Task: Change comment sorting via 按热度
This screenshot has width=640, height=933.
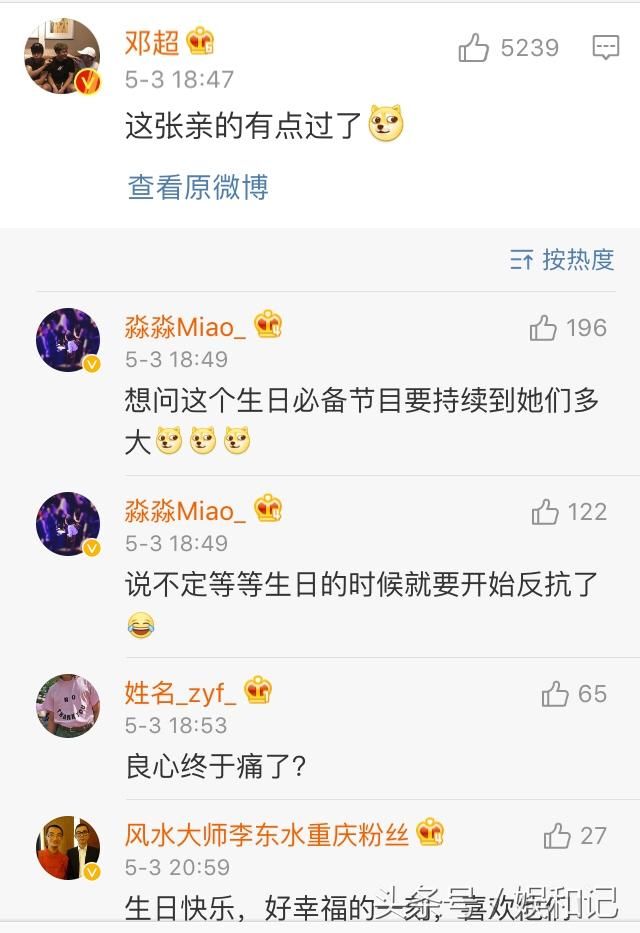Action: tap(562, 260)
